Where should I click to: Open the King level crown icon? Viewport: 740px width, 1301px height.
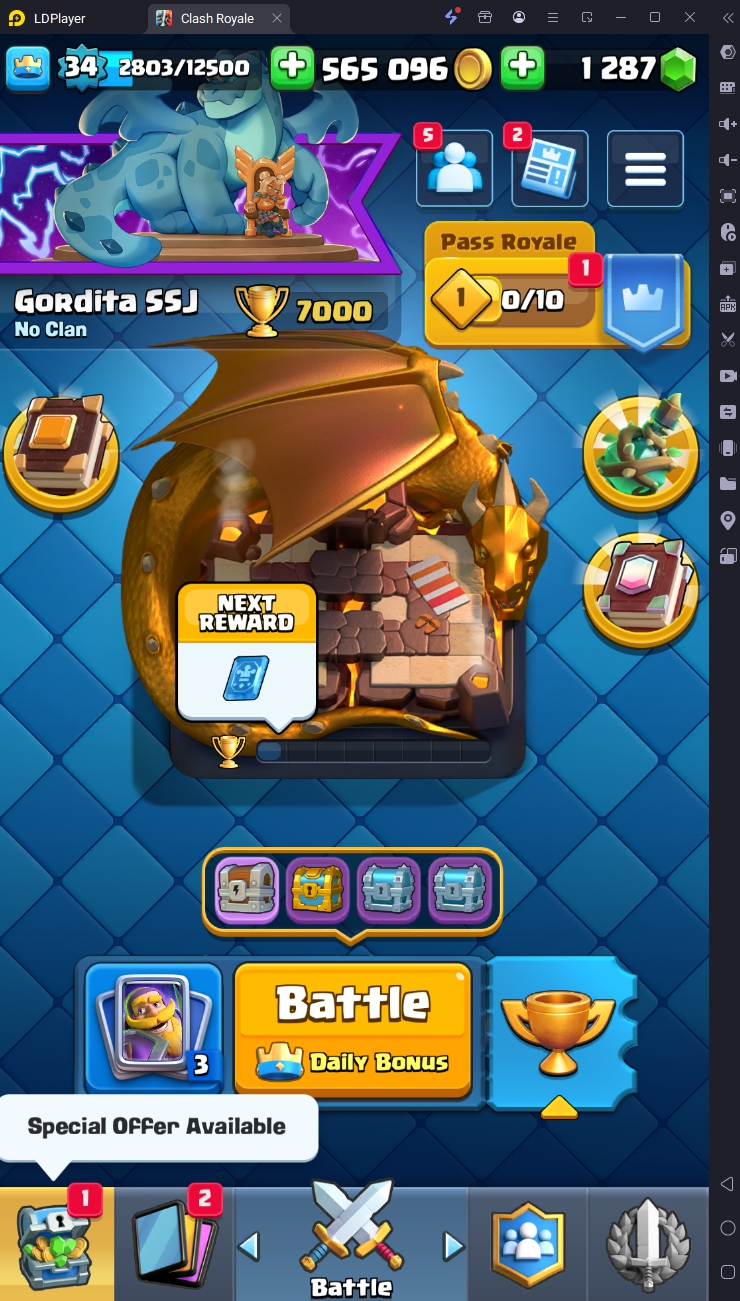[28, 68]
